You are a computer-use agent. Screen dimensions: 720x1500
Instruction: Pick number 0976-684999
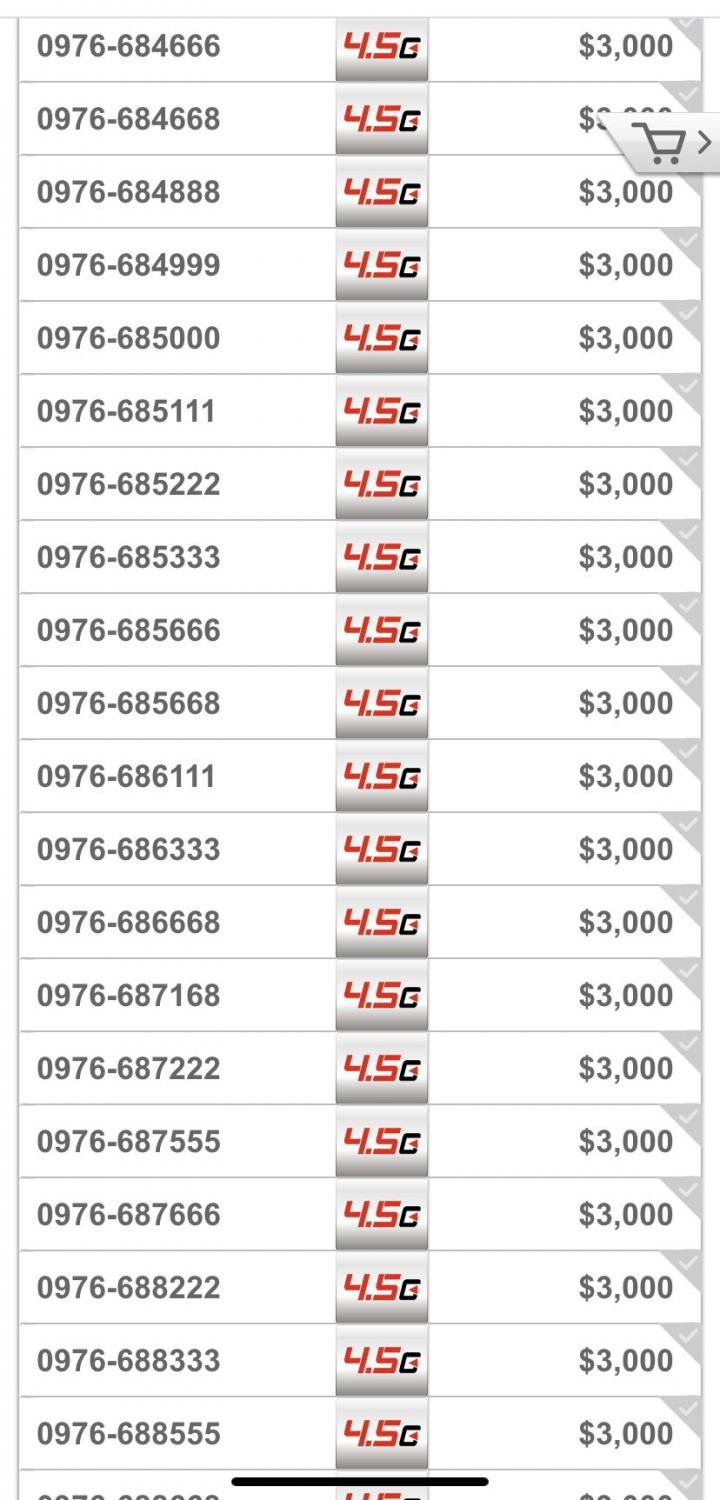pos(360,265)
